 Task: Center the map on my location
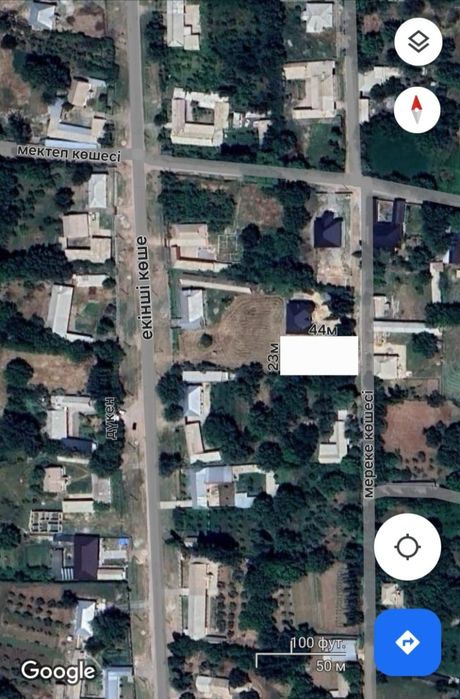[407, 547]
